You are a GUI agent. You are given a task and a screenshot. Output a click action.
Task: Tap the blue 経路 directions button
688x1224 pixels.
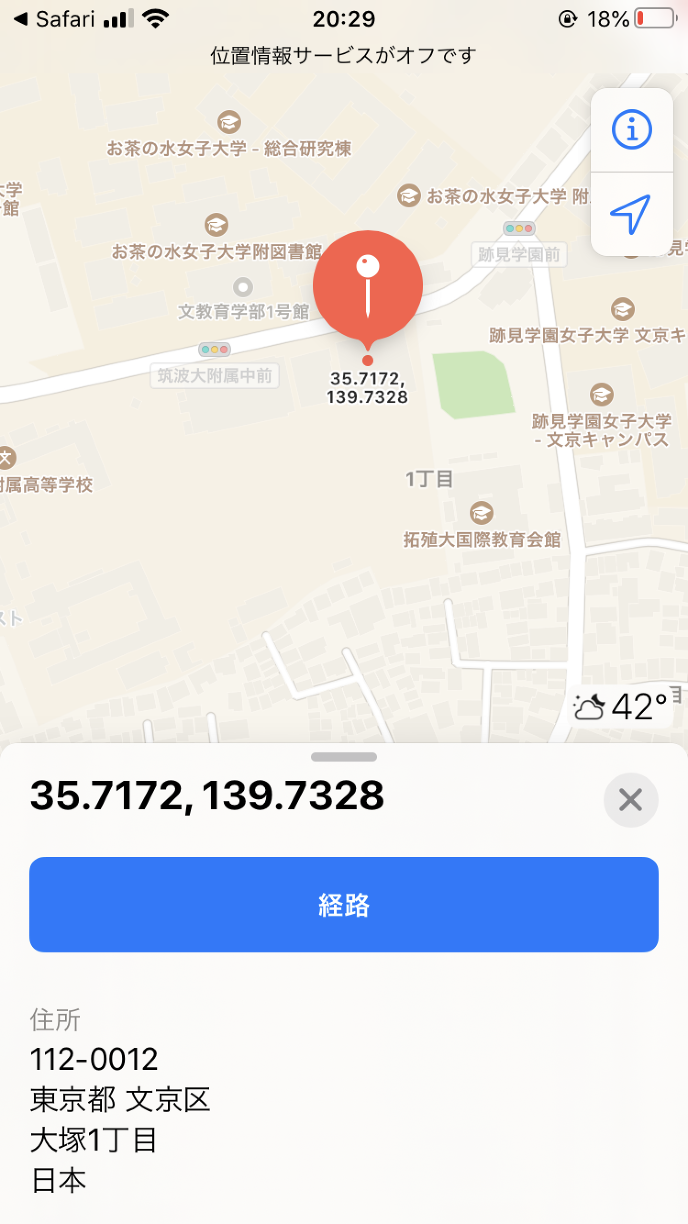pos(343,904)
